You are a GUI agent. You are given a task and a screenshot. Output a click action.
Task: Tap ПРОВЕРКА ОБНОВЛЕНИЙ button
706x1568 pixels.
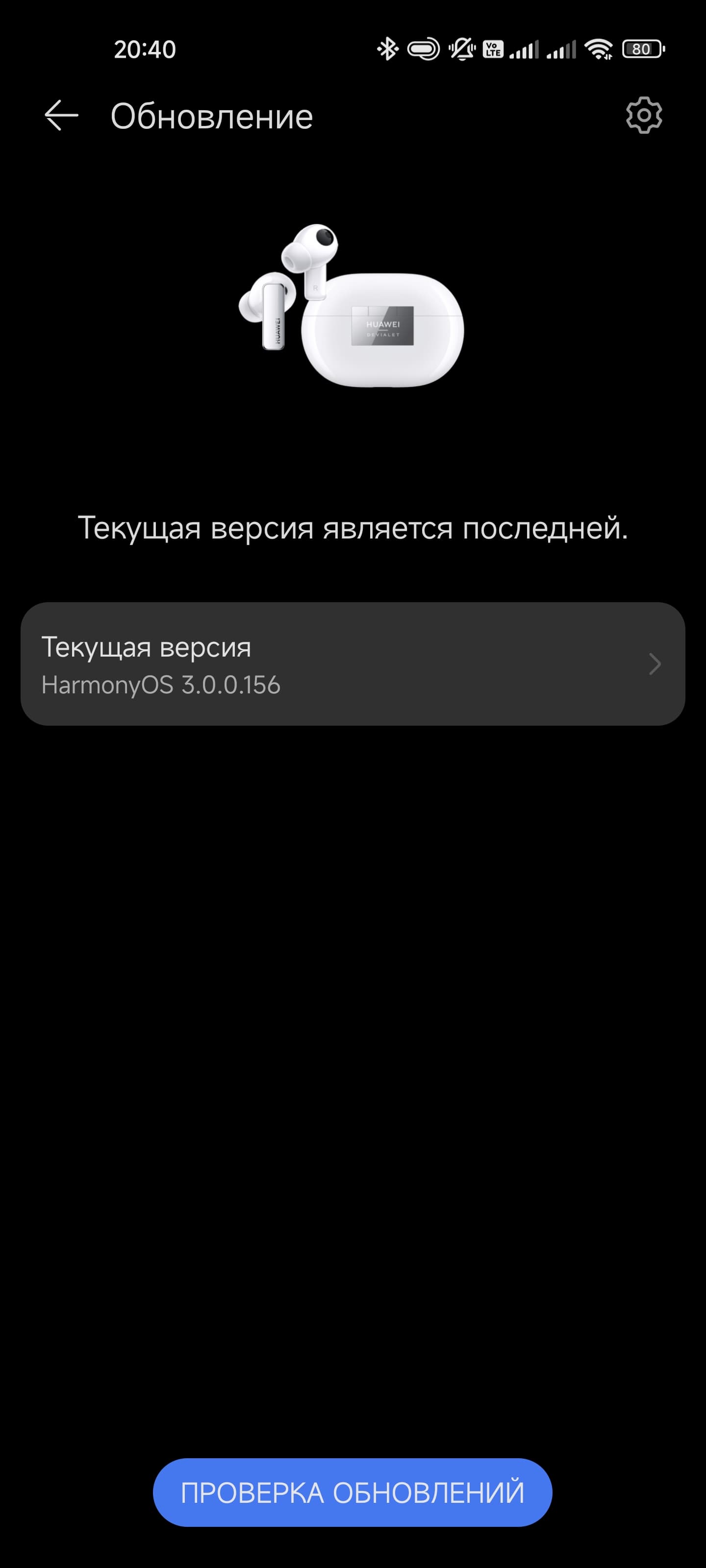352,1492
